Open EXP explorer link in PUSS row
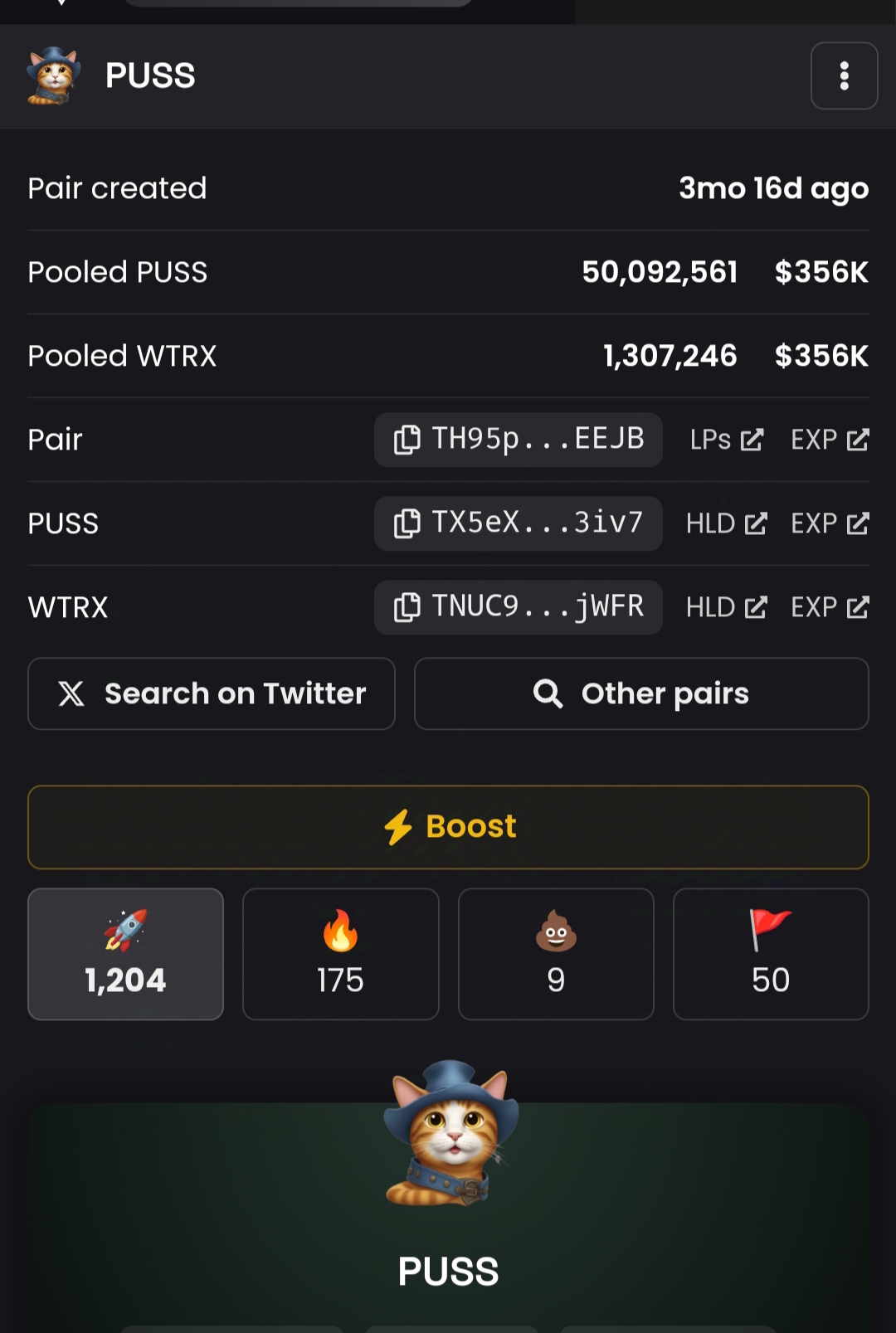The image size is (896, 1333). [829, 523]
